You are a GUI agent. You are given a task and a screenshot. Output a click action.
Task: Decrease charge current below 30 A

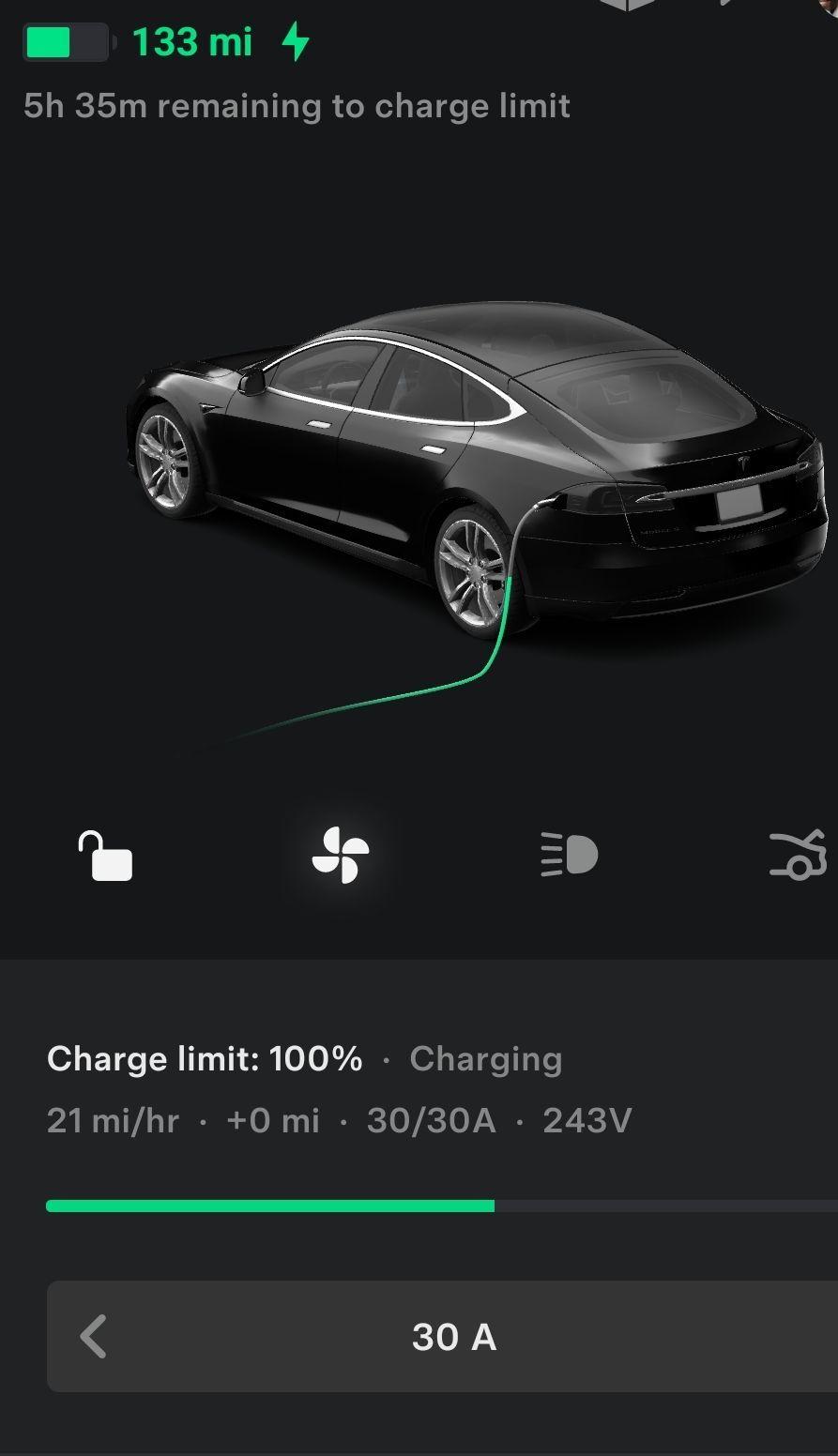(x=94, y=1336)
